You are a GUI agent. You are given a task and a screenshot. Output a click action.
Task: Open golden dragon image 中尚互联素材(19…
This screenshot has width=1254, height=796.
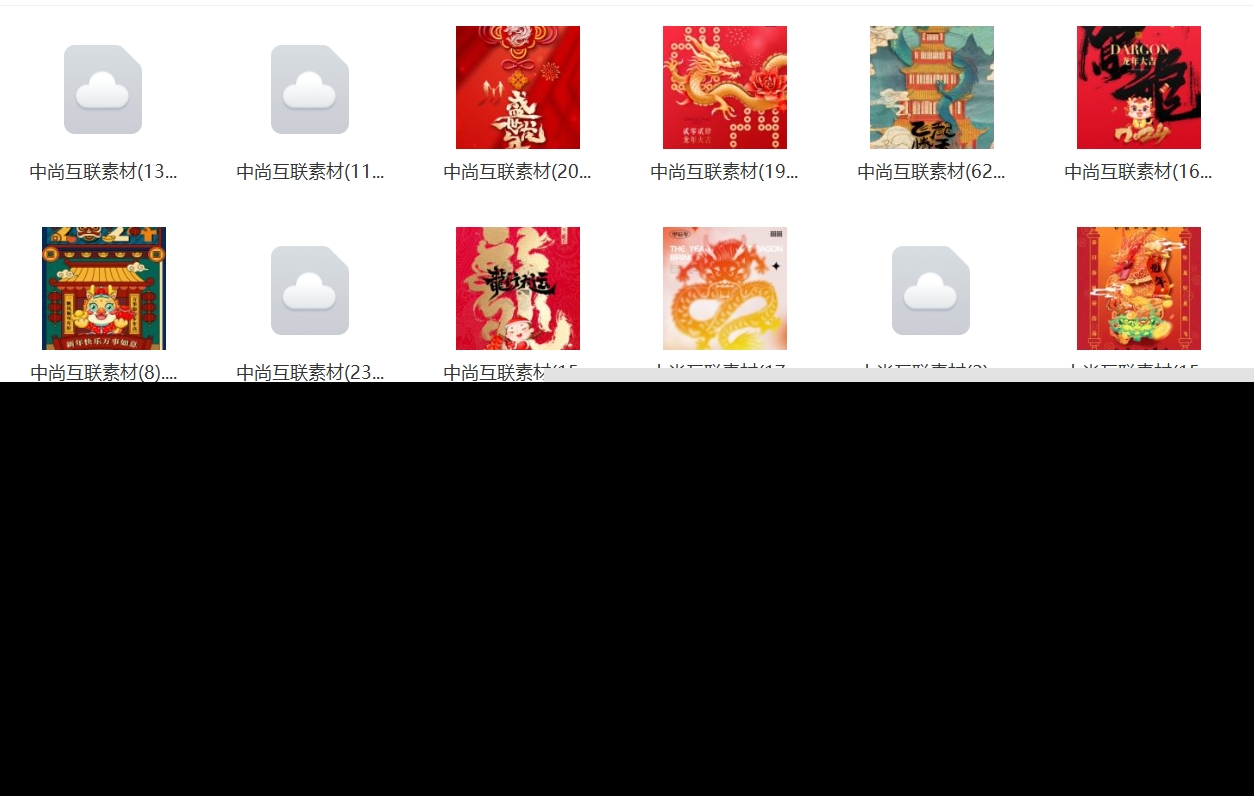coord(724,88)
